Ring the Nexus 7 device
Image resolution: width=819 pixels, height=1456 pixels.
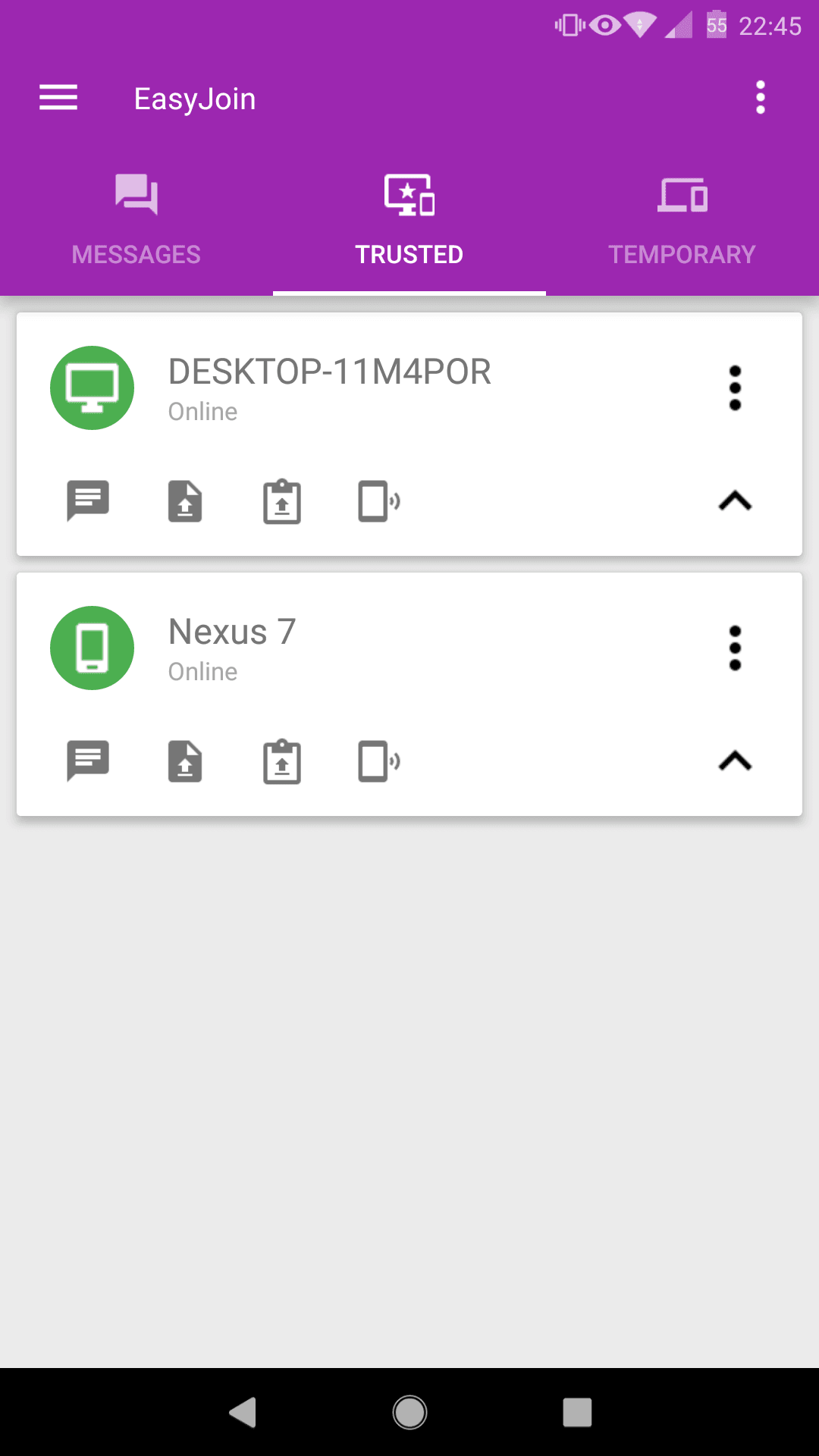pyautogui.click(x=379, y=761)
